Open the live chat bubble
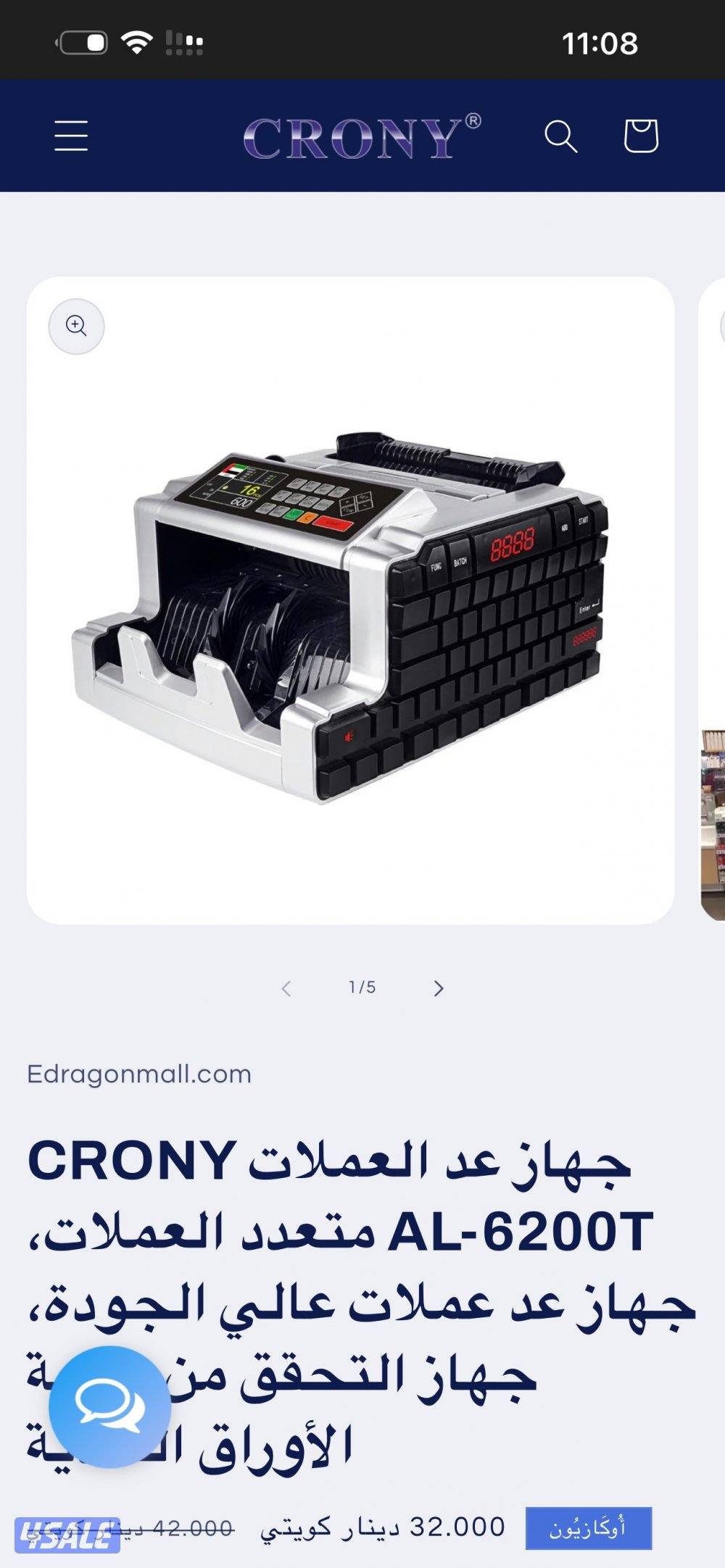Viewport: 725px width, 1568px height. (110, 1407)
